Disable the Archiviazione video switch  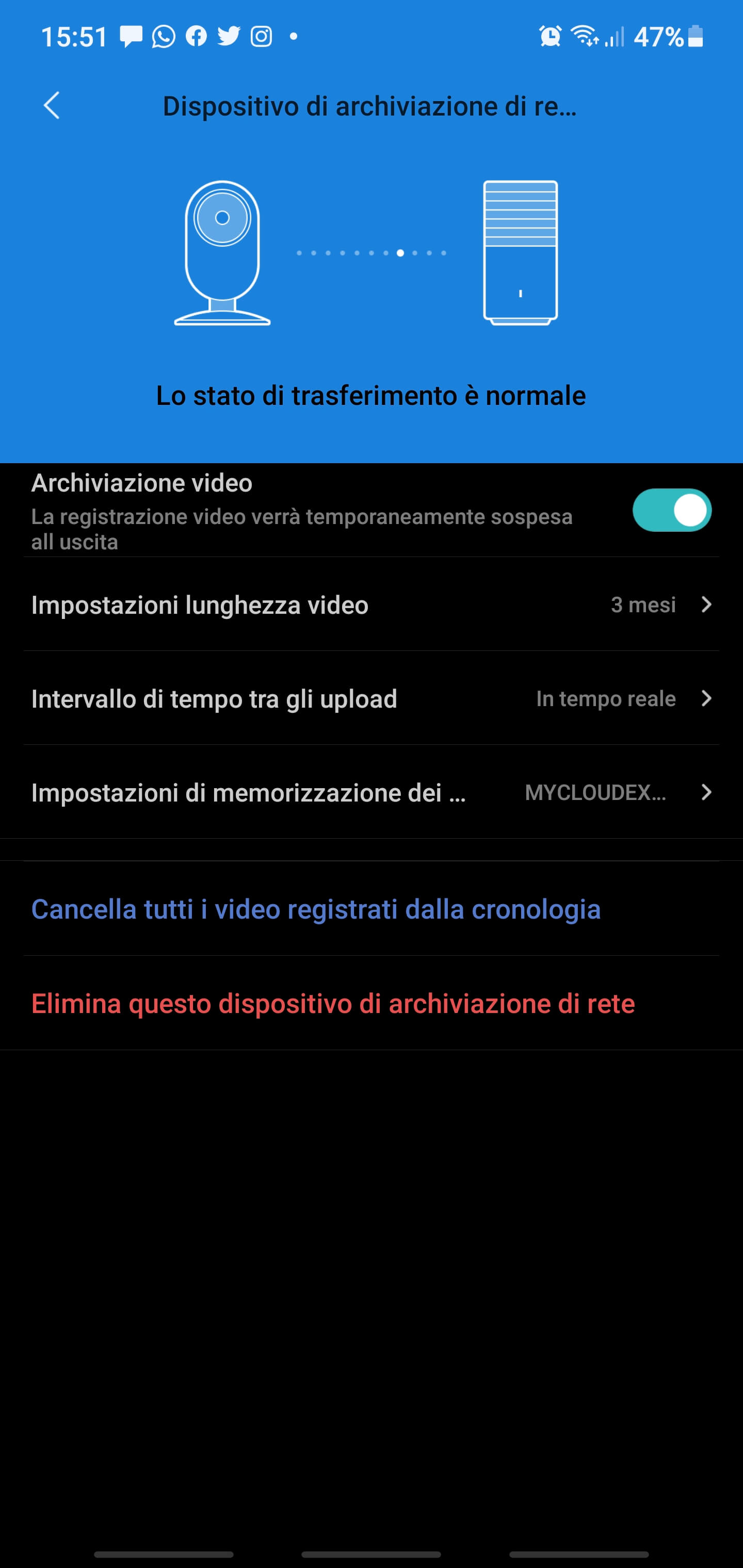click(671, 510)
